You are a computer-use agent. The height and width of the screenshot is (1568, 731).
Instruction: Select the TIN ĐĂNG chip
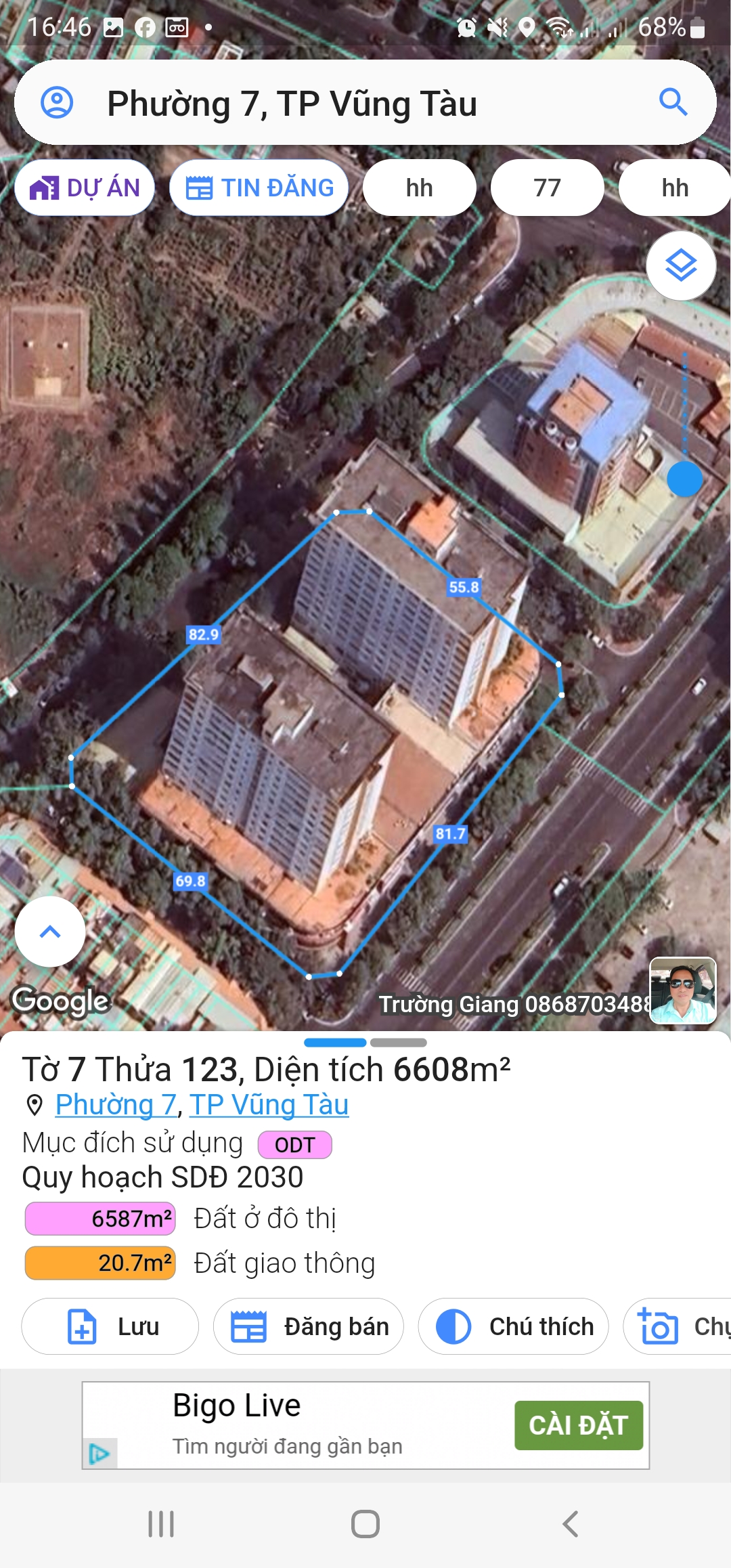pyautogui.click(x=260, y=188)
